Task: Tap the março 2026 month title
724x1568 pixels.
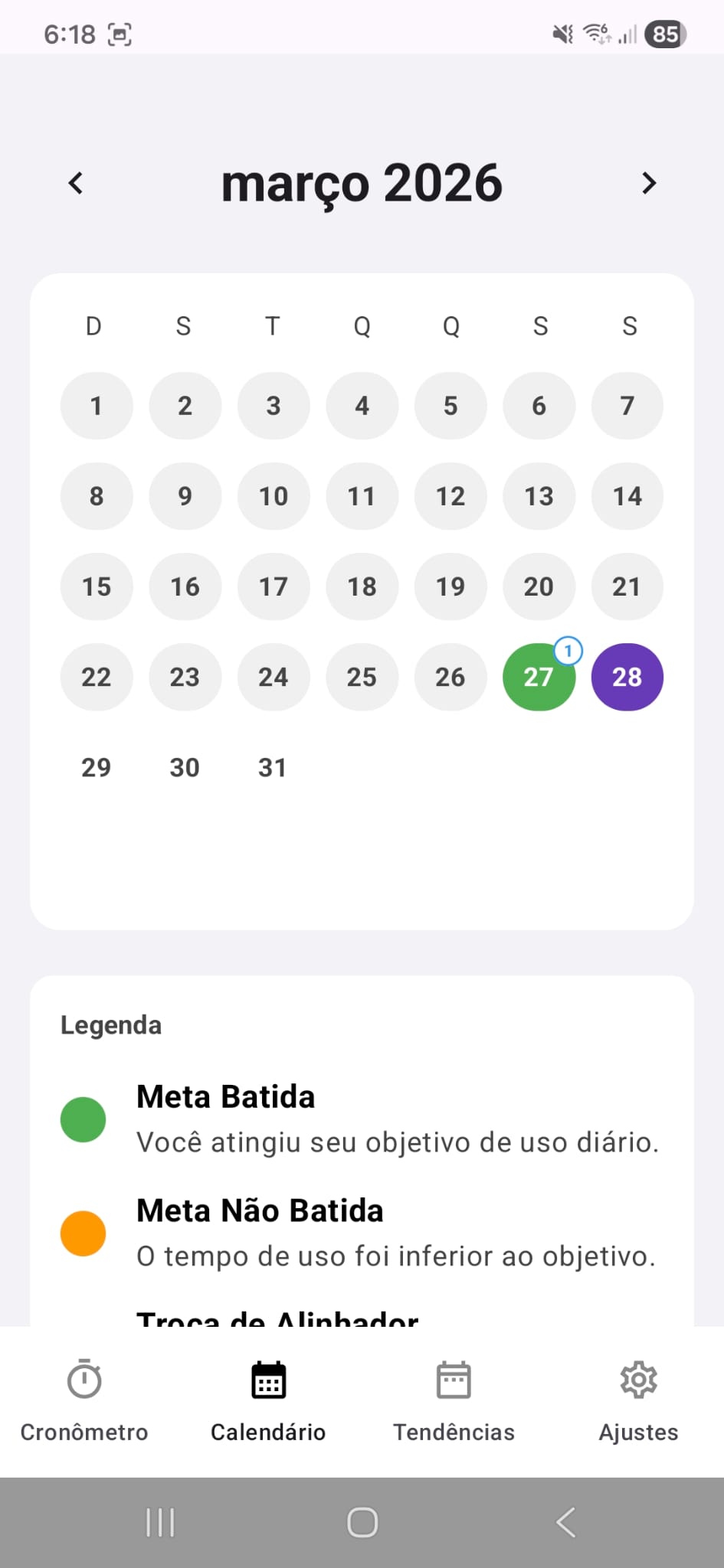Action: [x=362, y=183]
